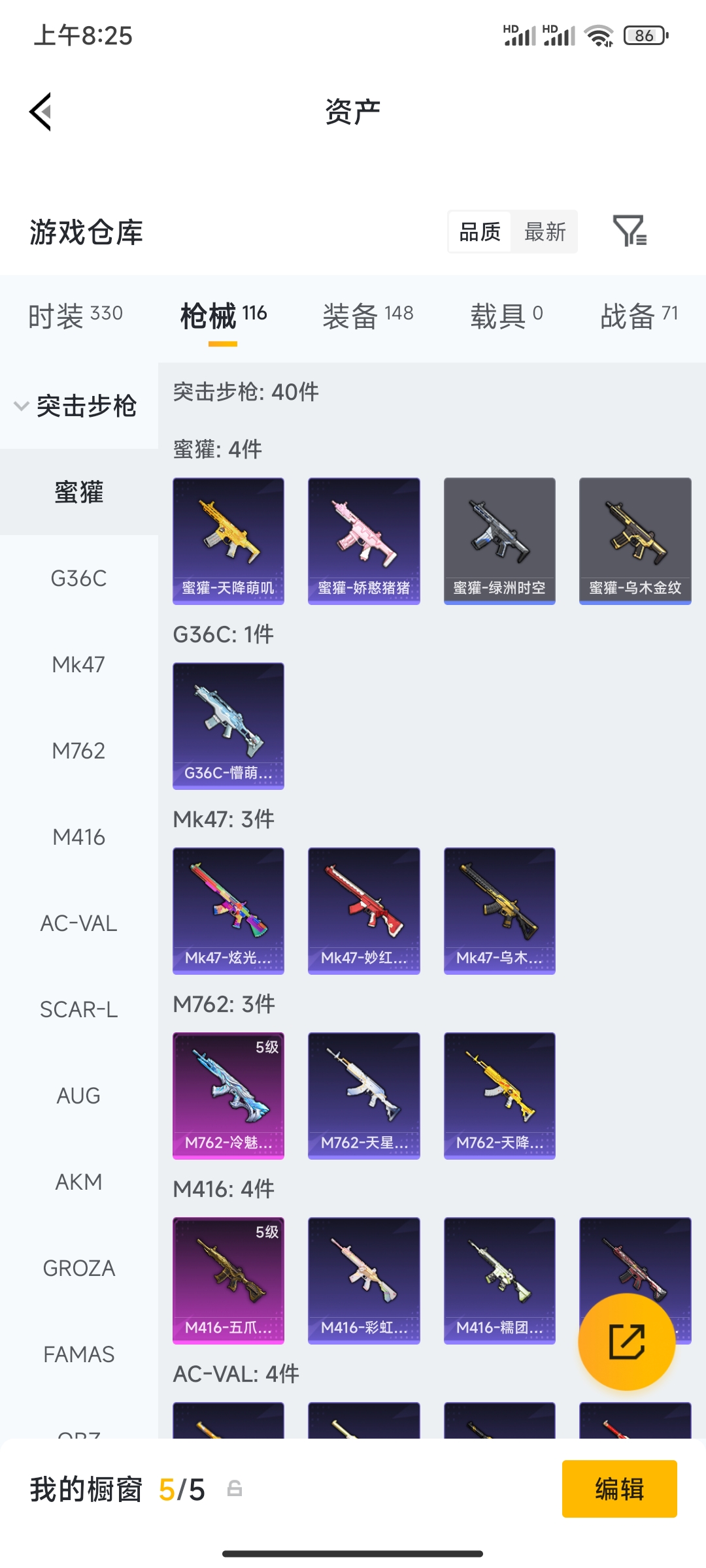Select G36C in the side list
This screenshot has width=706, height=1568.
(x=78, y=578)
